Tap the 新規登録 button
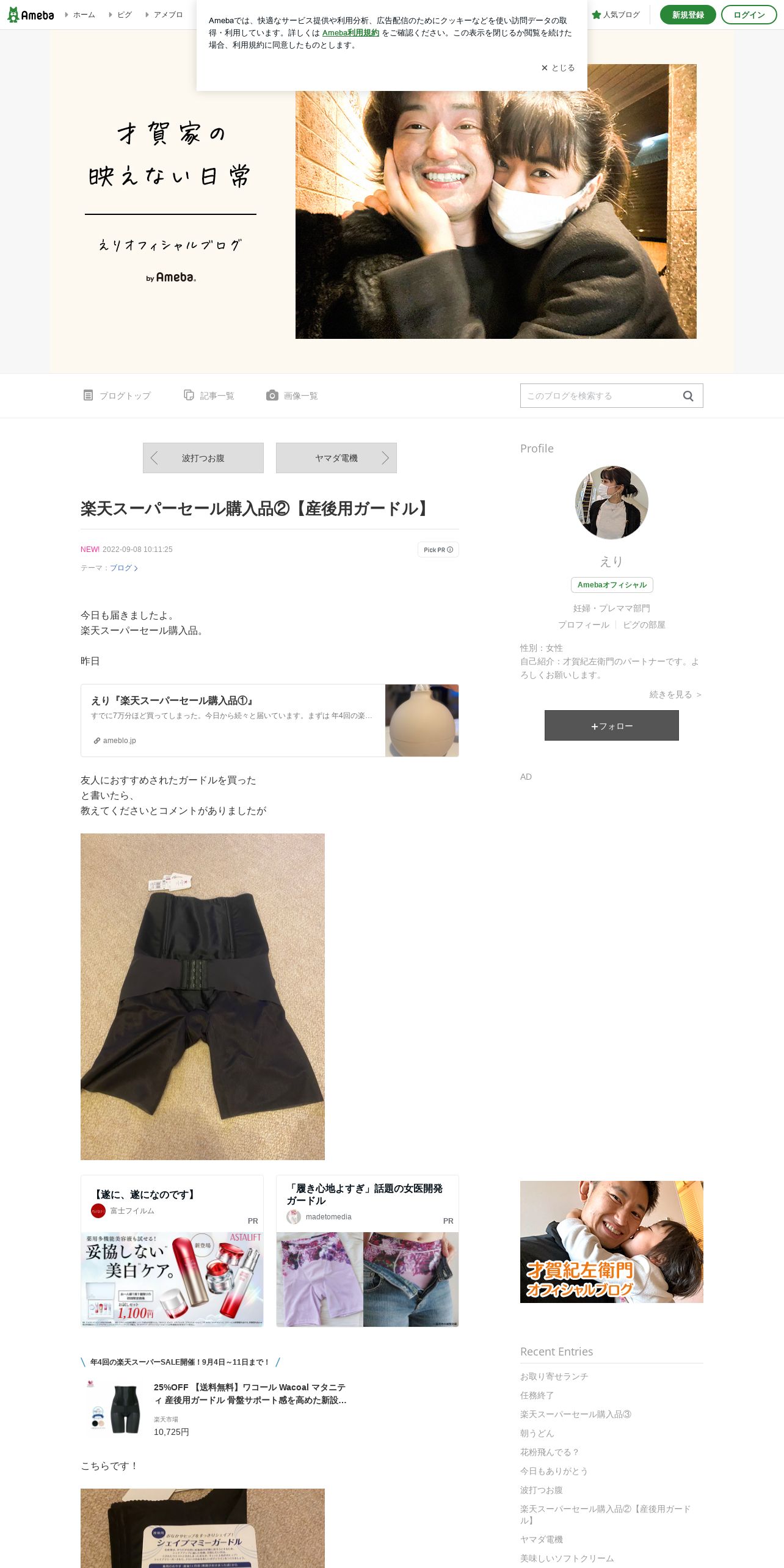784x1568 pixels. coord(688,15)
